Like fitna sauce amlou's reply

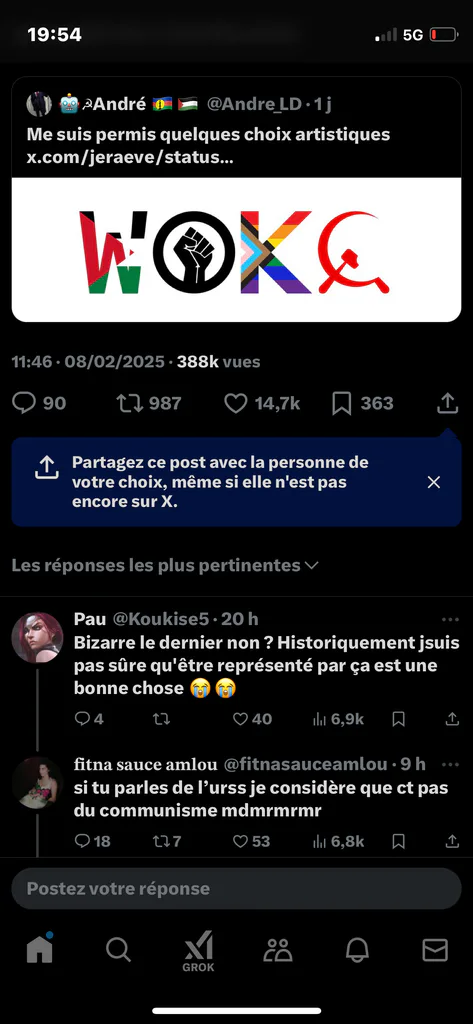coord(252,841)
